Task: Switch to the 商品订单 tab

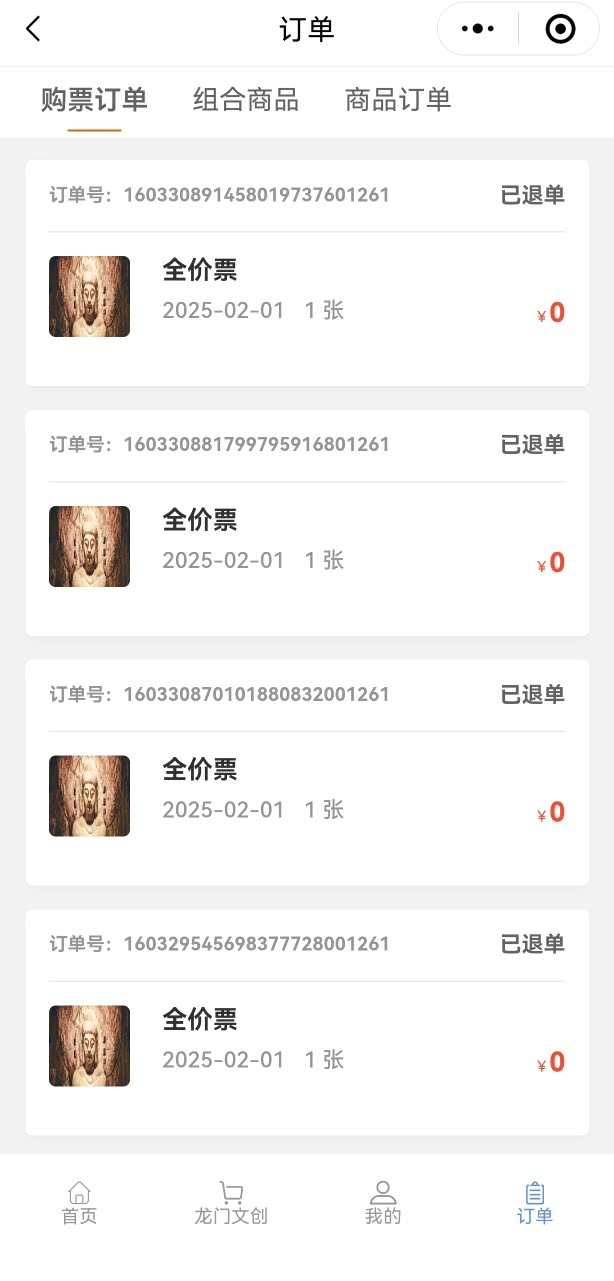Action: tap(398, 100)
